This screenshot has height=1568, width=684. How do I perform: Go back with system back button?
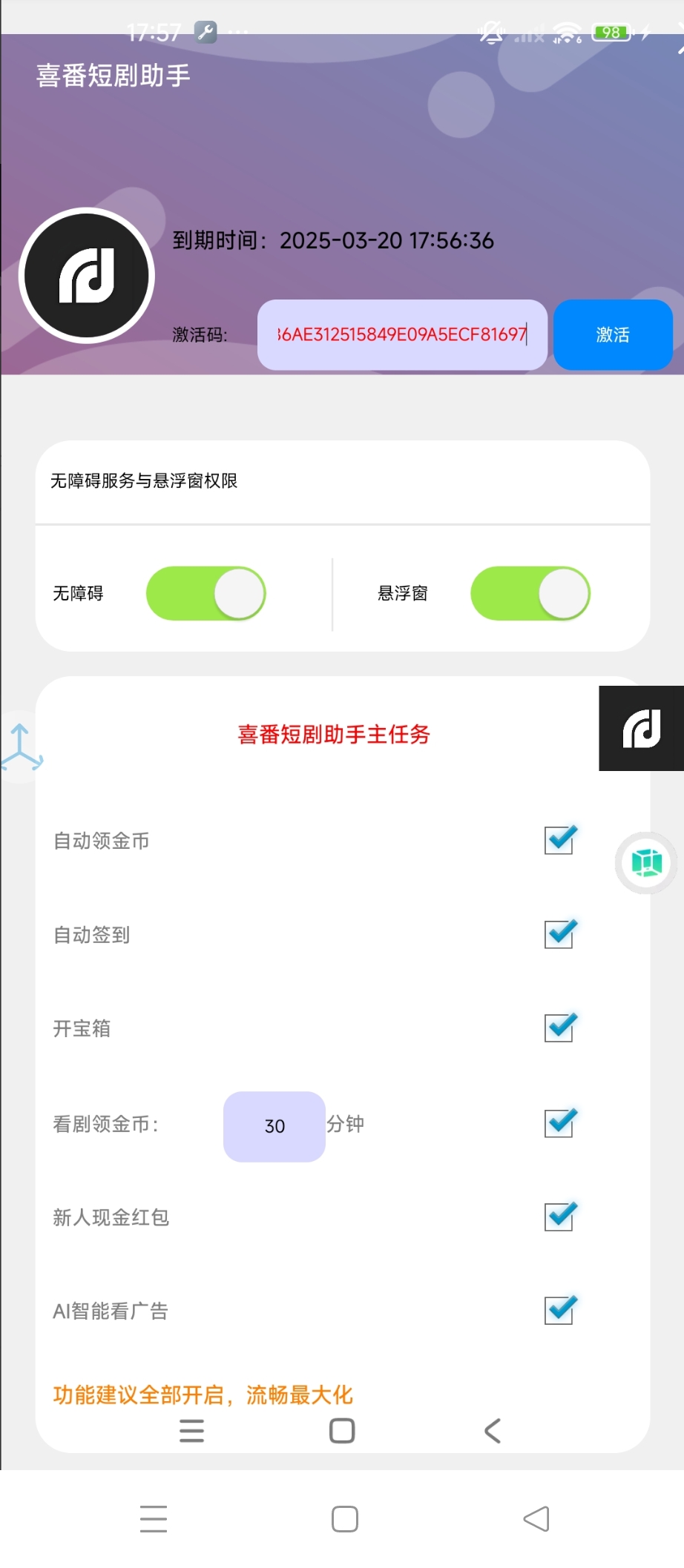point(536,1519)
